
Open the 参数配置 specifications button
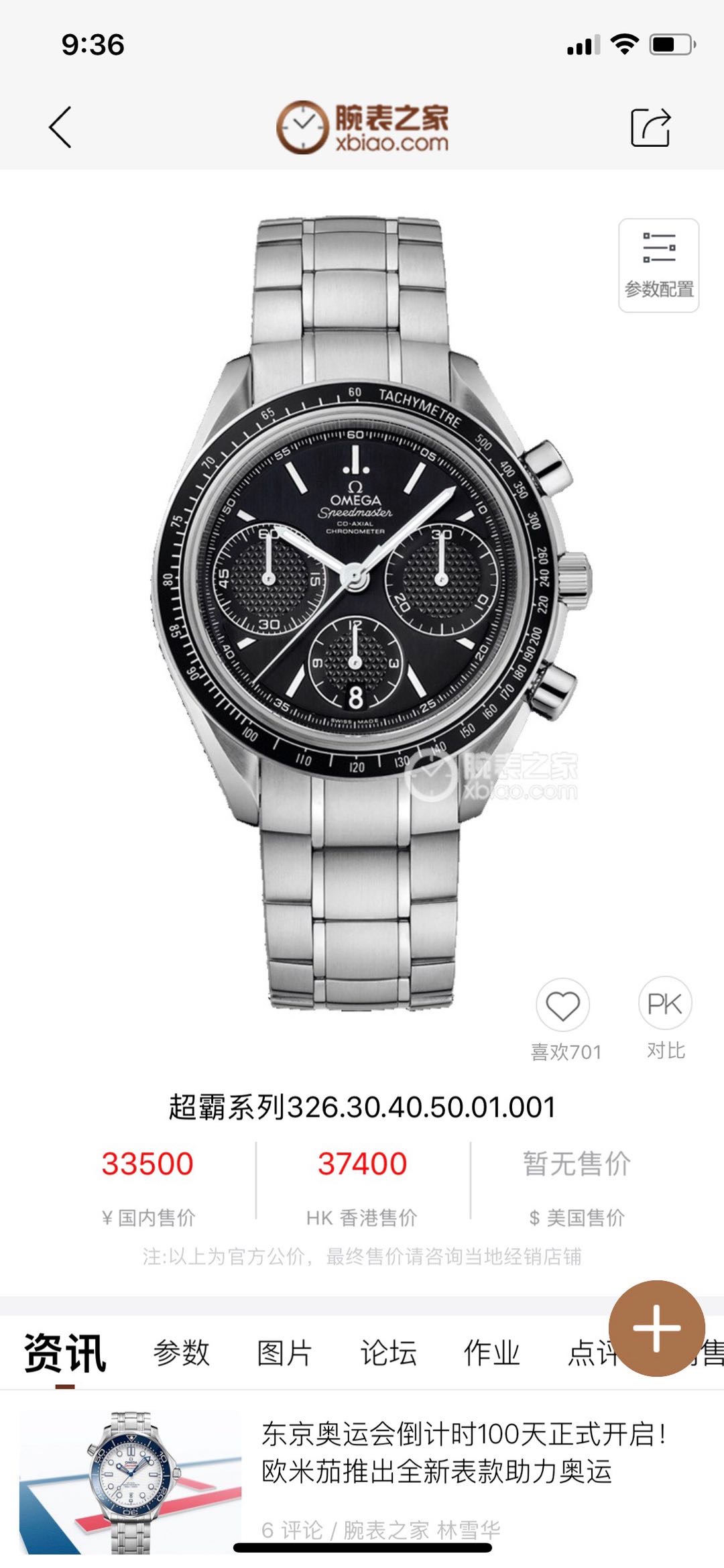658,266
